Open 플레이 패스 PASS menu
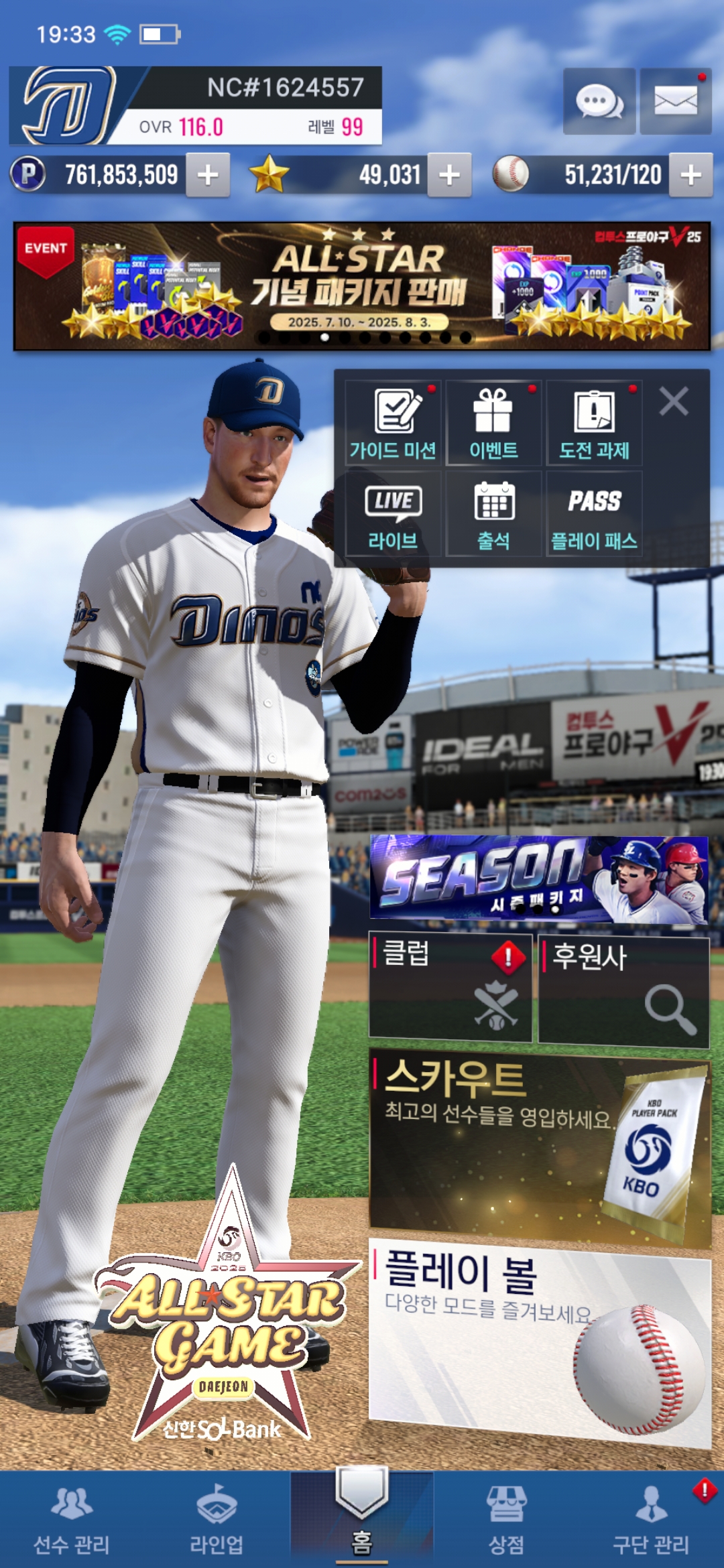Screen dimensions: 724x1568 [x=594, y=515]
